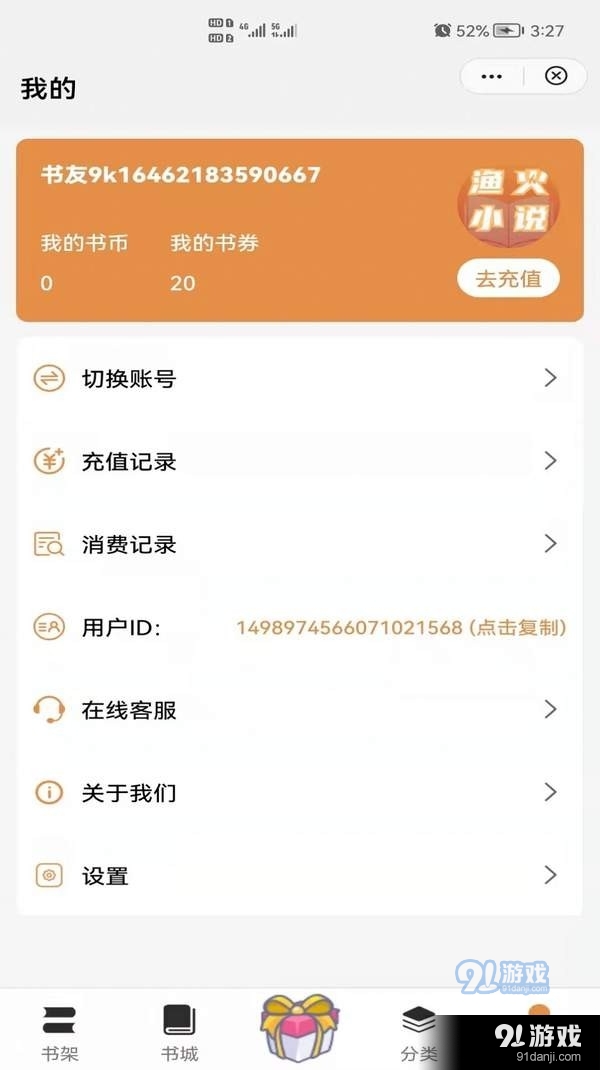The height and width of the screenshot is (1070, 600).
Task: Close the mini program
Action: coord(556,77)
